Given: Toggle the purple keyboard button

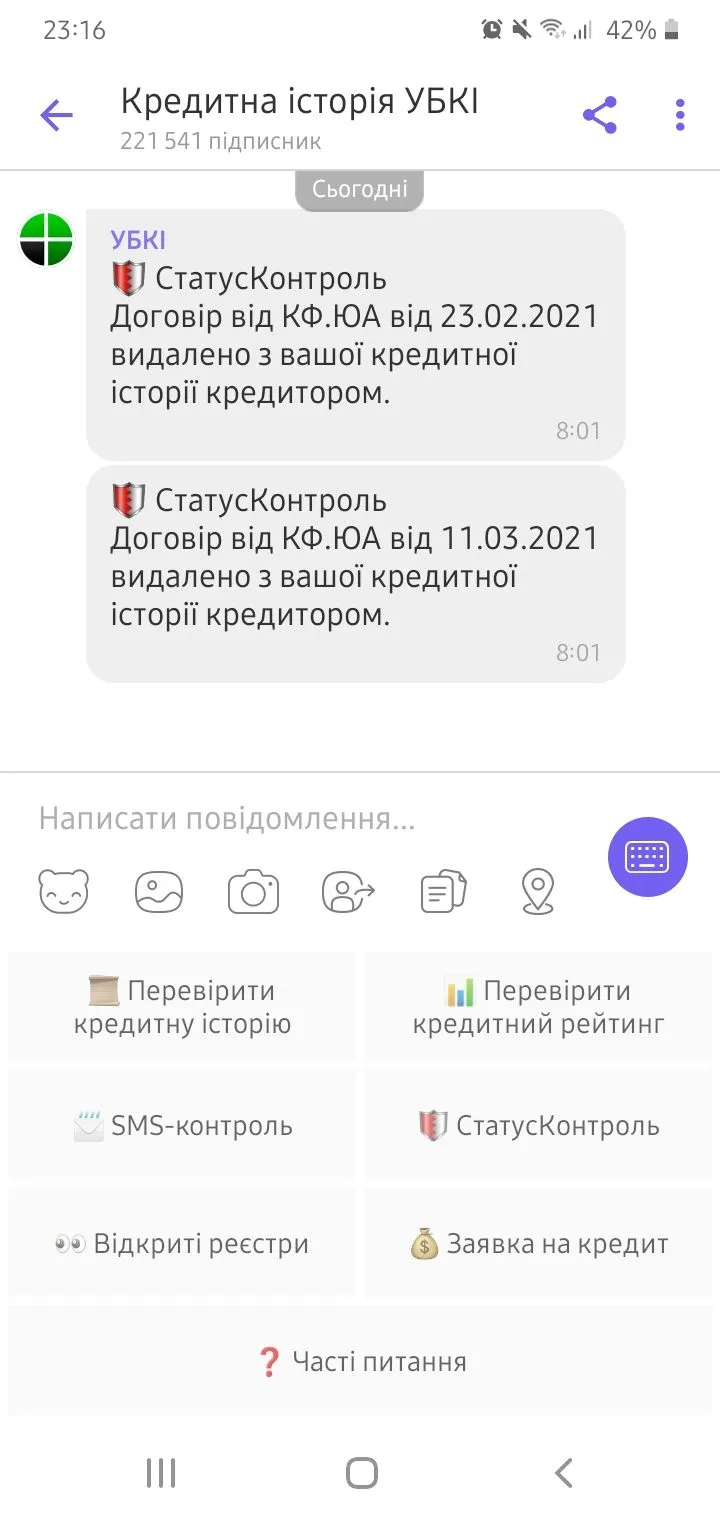Looking at the screenshot, I should point(648,857).
